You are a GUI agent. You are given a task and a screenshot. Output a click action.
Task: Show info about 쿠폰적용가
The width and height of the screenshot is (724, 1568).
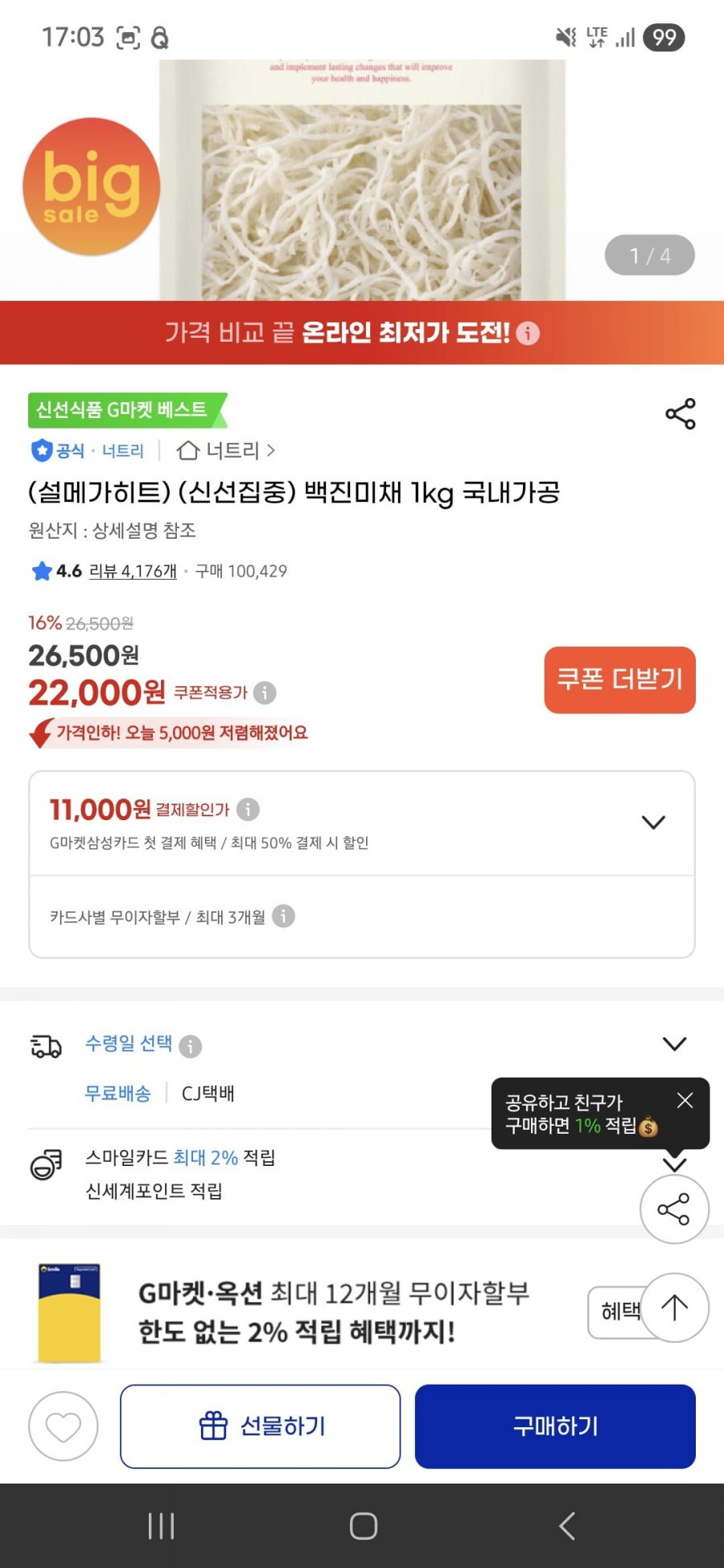point(265,692)
